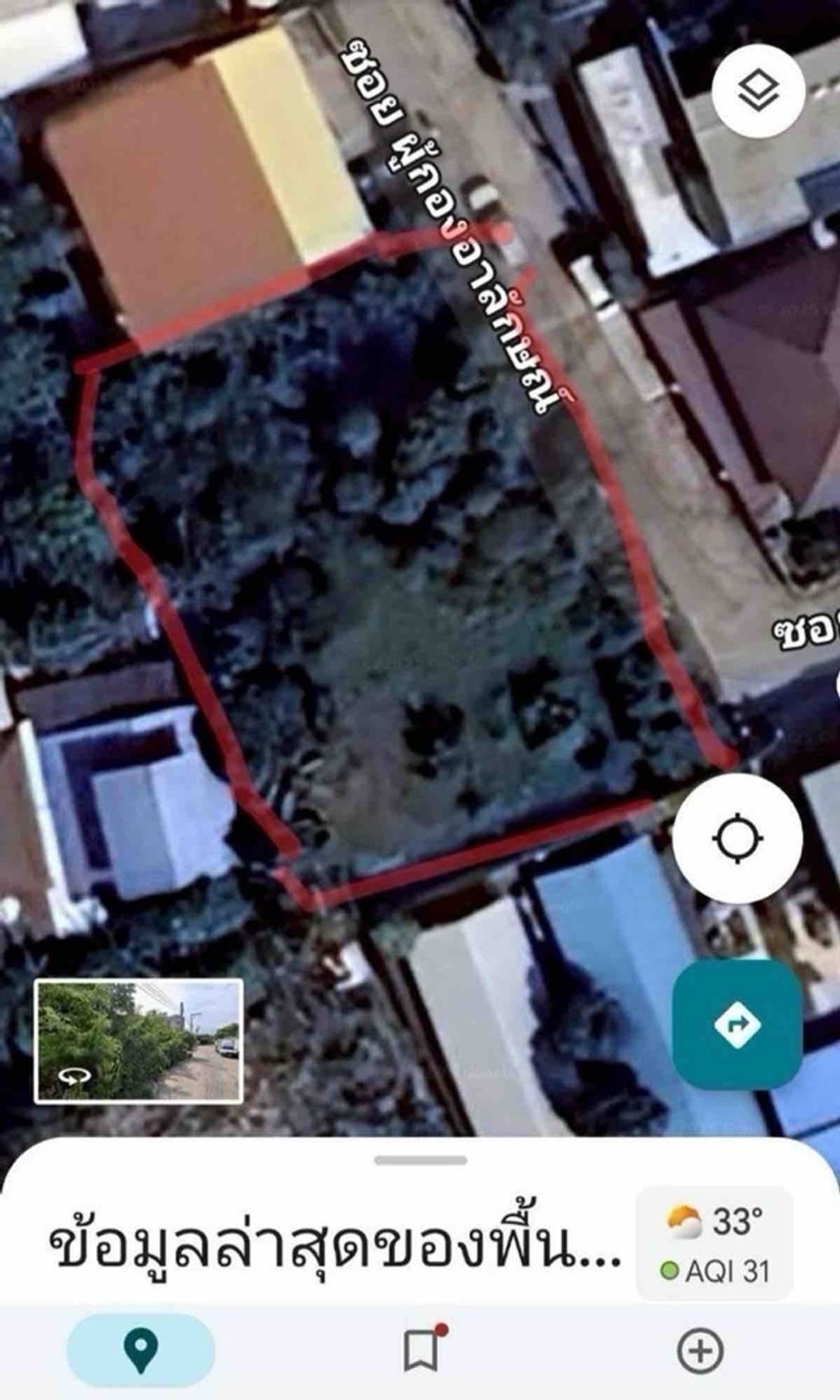The image size is (840, 1400).
Task: Center map on my location
Action: tap(737, 838)
